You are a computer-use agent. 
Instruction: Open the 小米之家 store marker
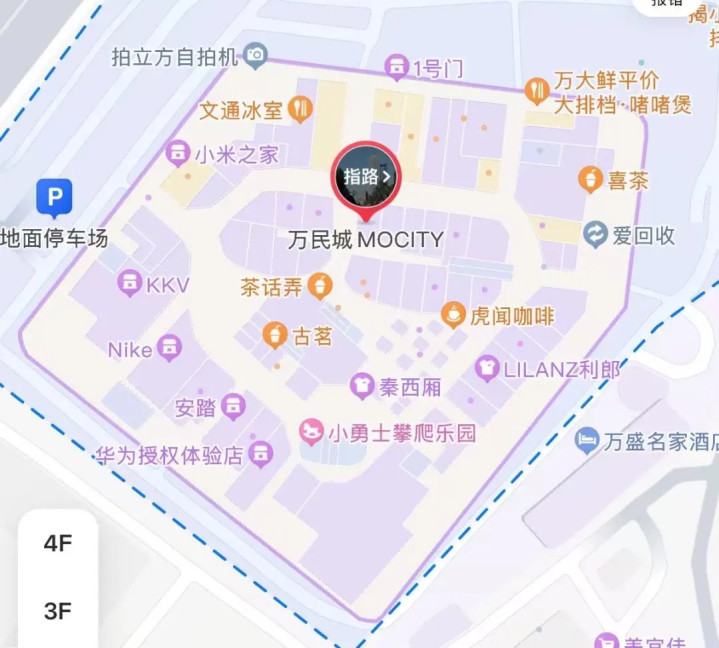(x=178, y=154)
